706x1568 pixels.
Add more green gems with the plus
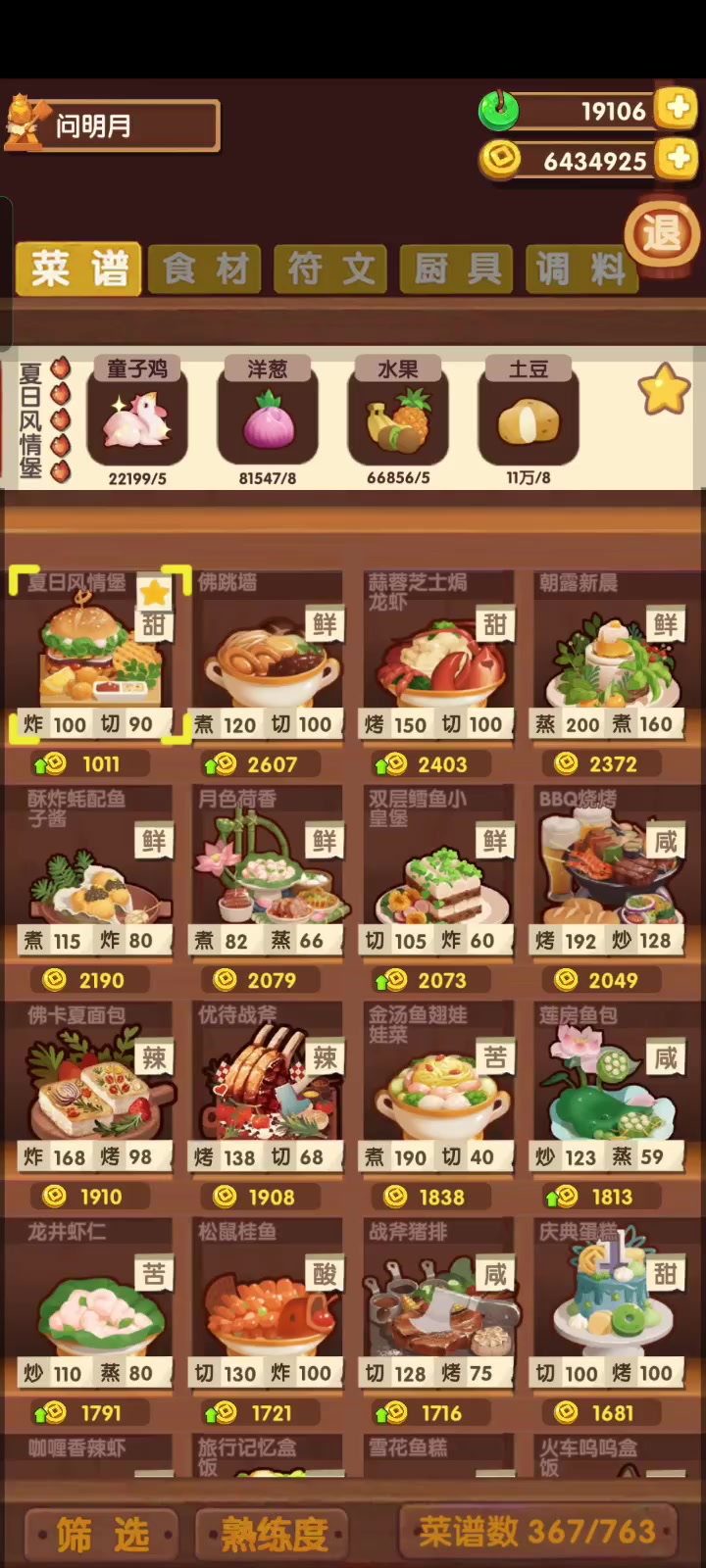click(678, 109)
